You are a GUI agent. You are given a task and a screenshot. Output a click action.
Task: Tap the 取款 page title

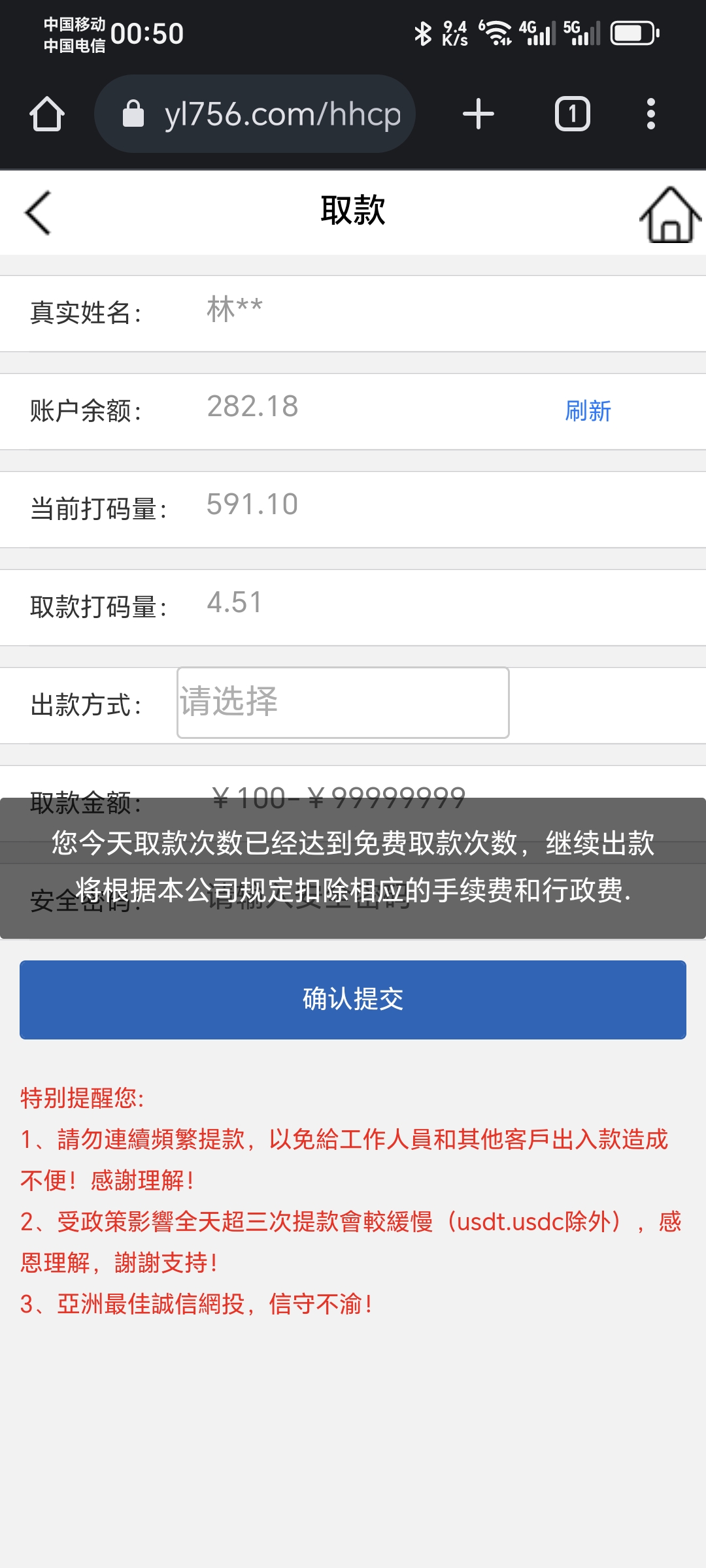353,210
